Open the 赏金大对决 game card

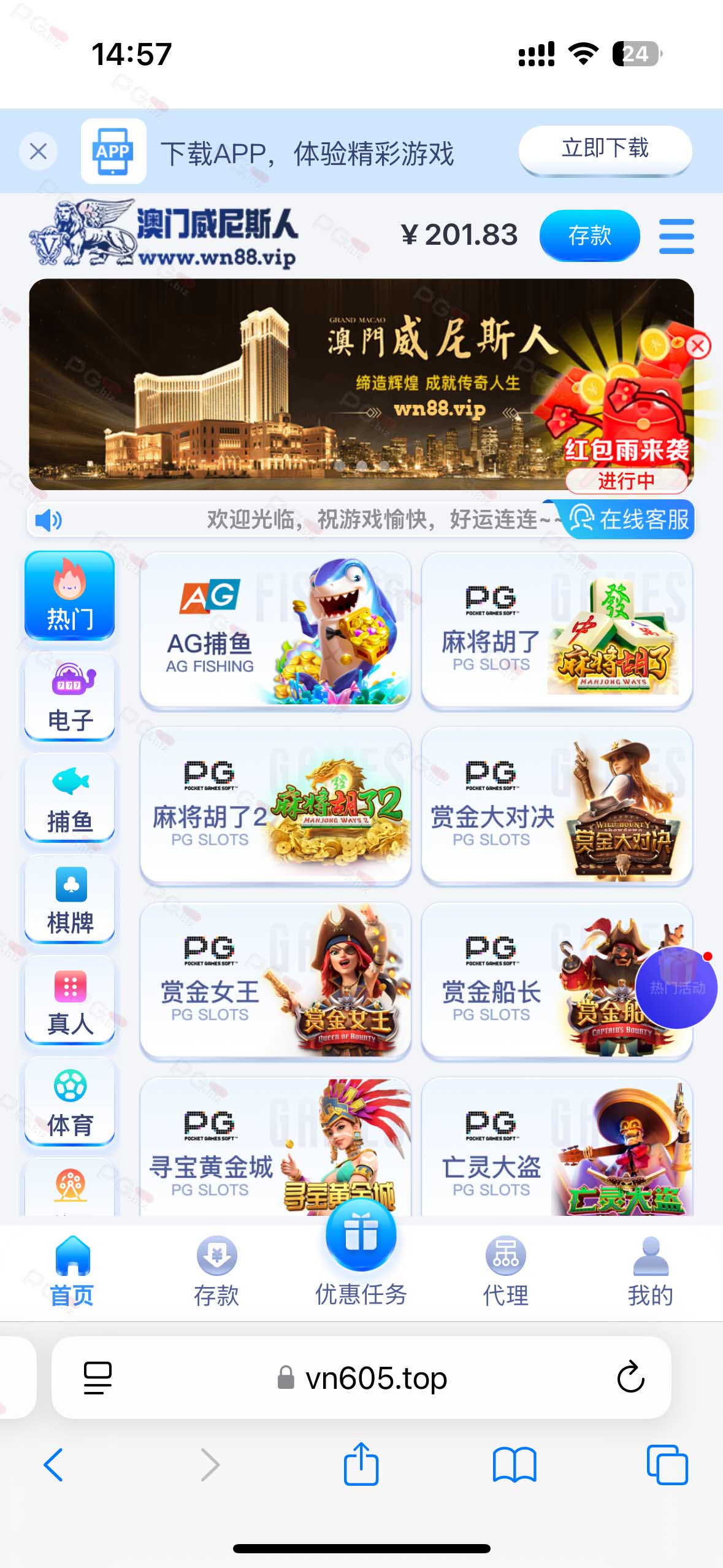pos(557,806)
